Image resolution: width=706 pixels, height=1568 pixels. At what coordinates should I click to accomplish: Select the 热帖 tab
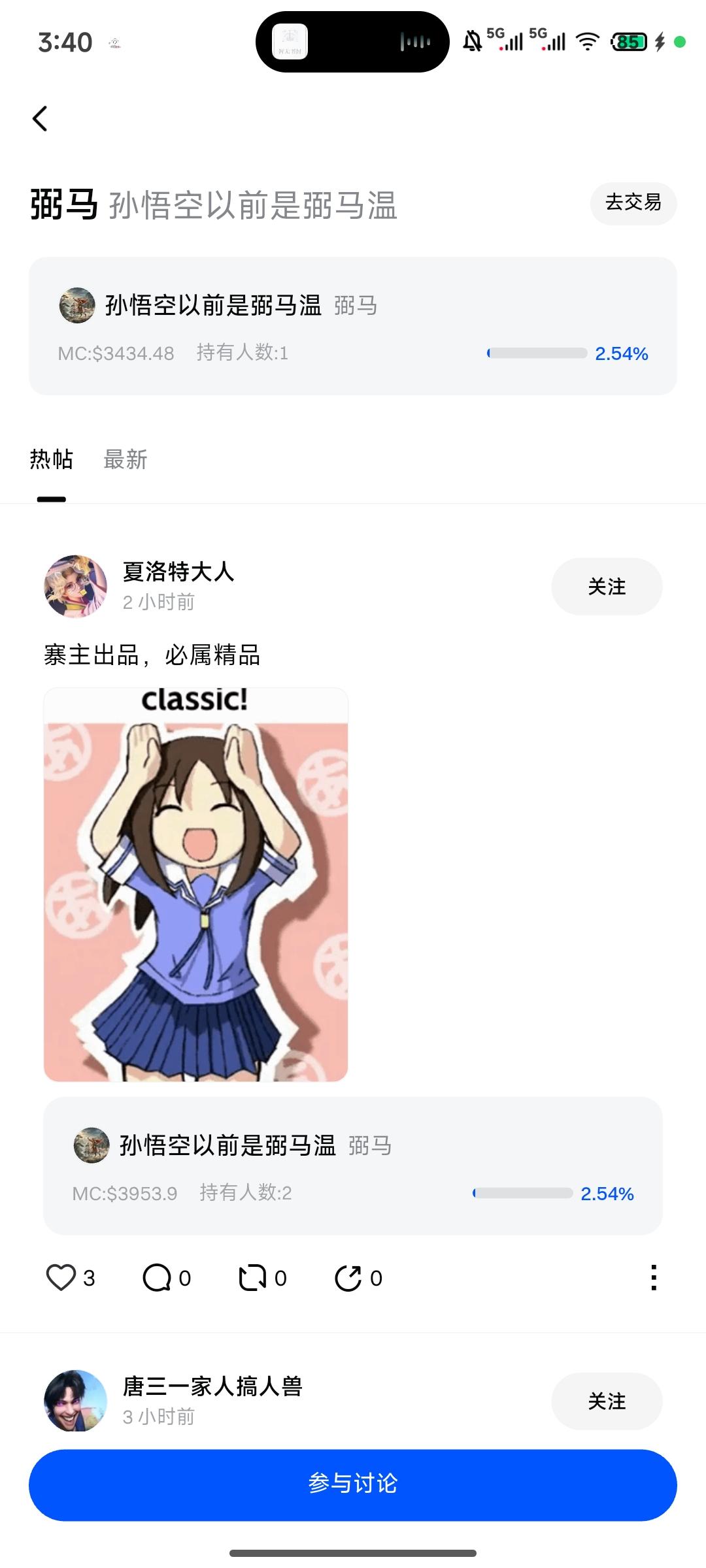pos(51,460)
